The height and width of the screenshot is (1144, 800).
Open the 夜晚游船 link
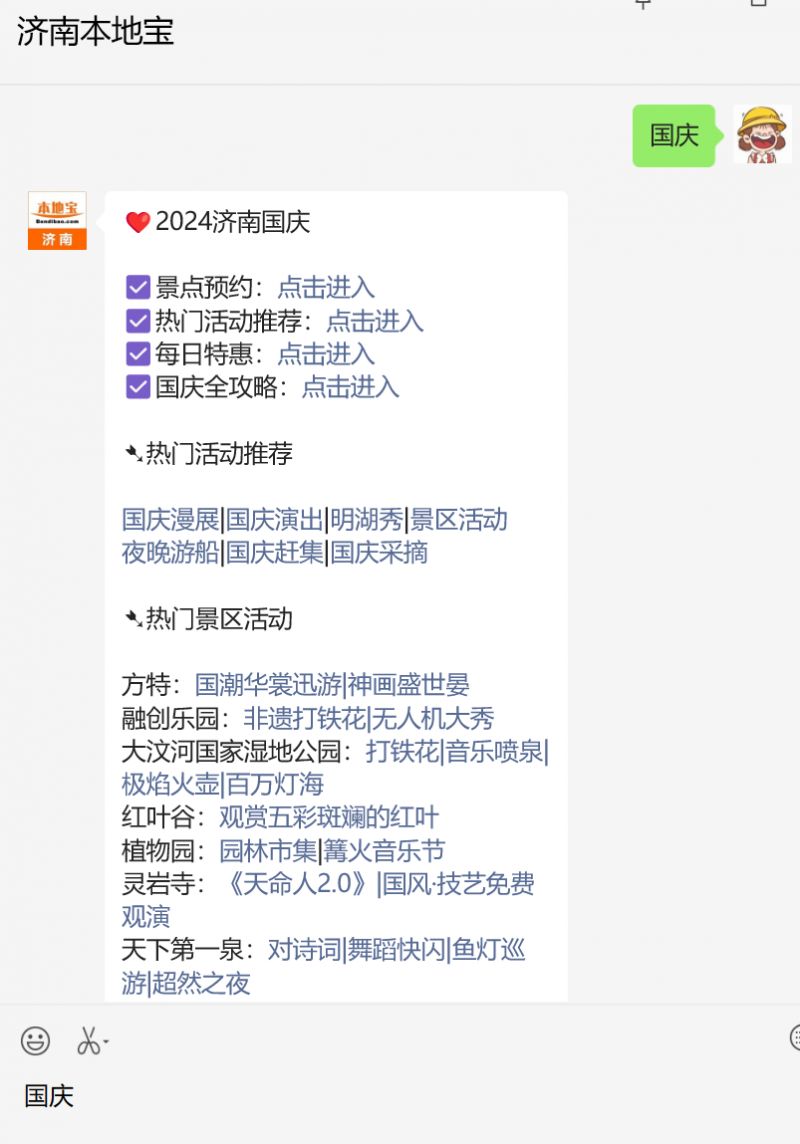(x=170, y=552)
